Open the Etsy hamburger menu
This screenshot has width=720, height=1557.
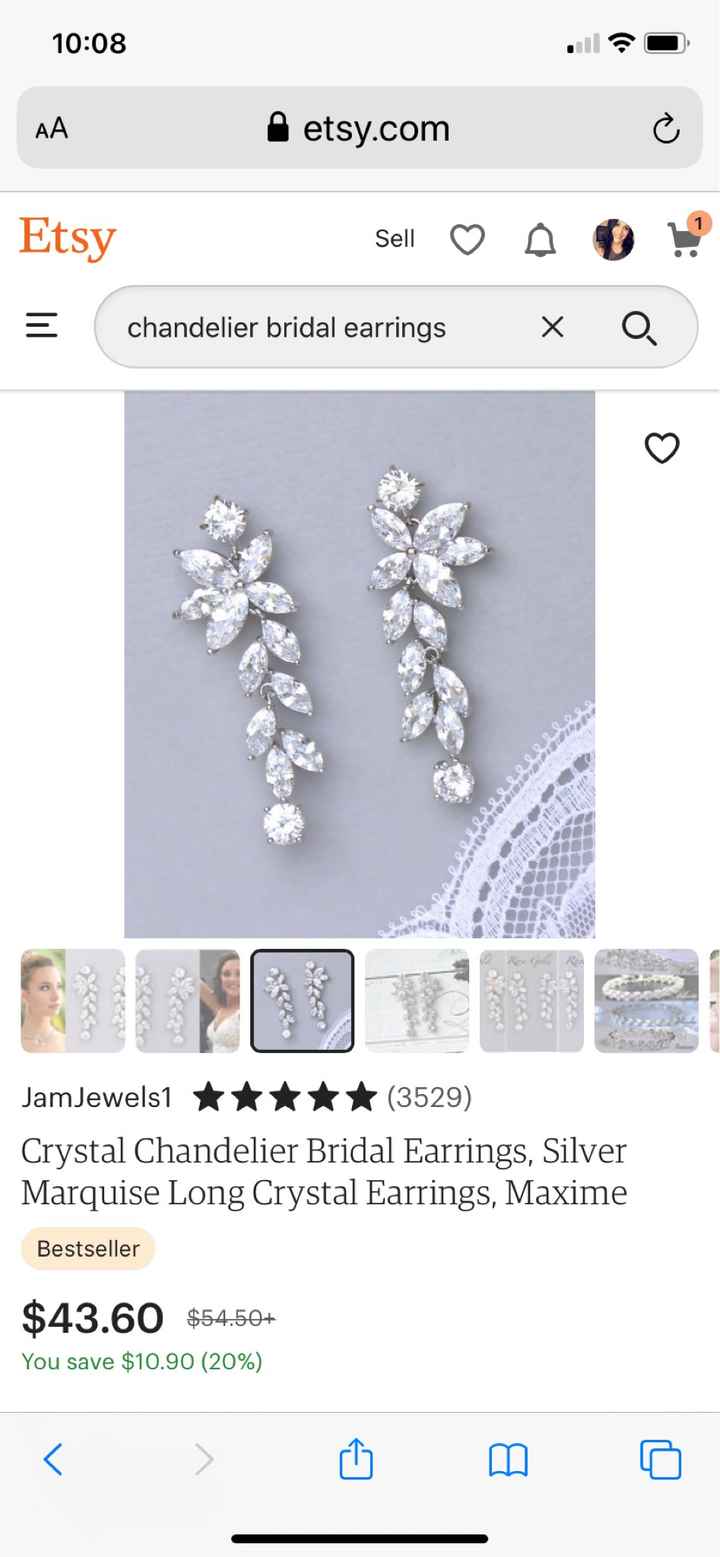pyautogui.click(x=41, y=325)
